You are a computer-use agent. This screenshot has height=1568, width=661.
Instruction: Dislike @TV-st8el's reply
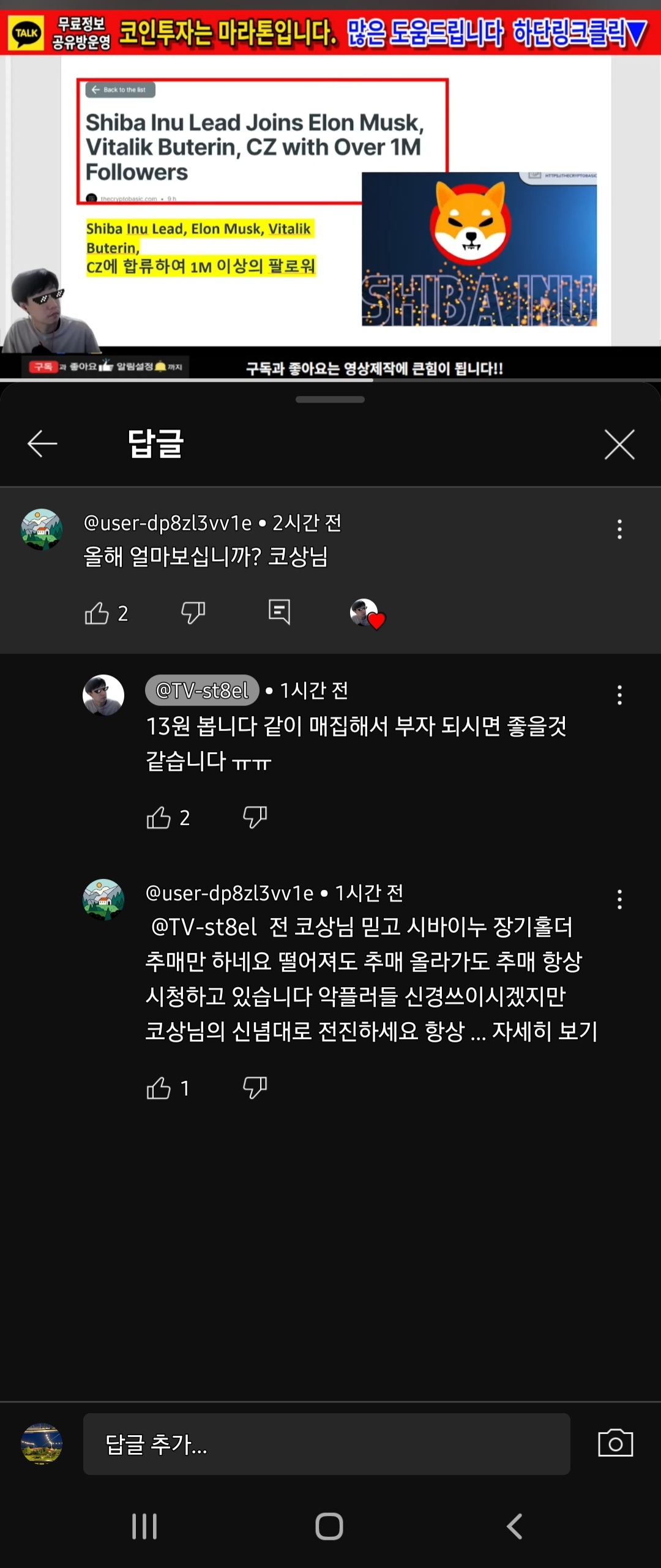point(256,816)
